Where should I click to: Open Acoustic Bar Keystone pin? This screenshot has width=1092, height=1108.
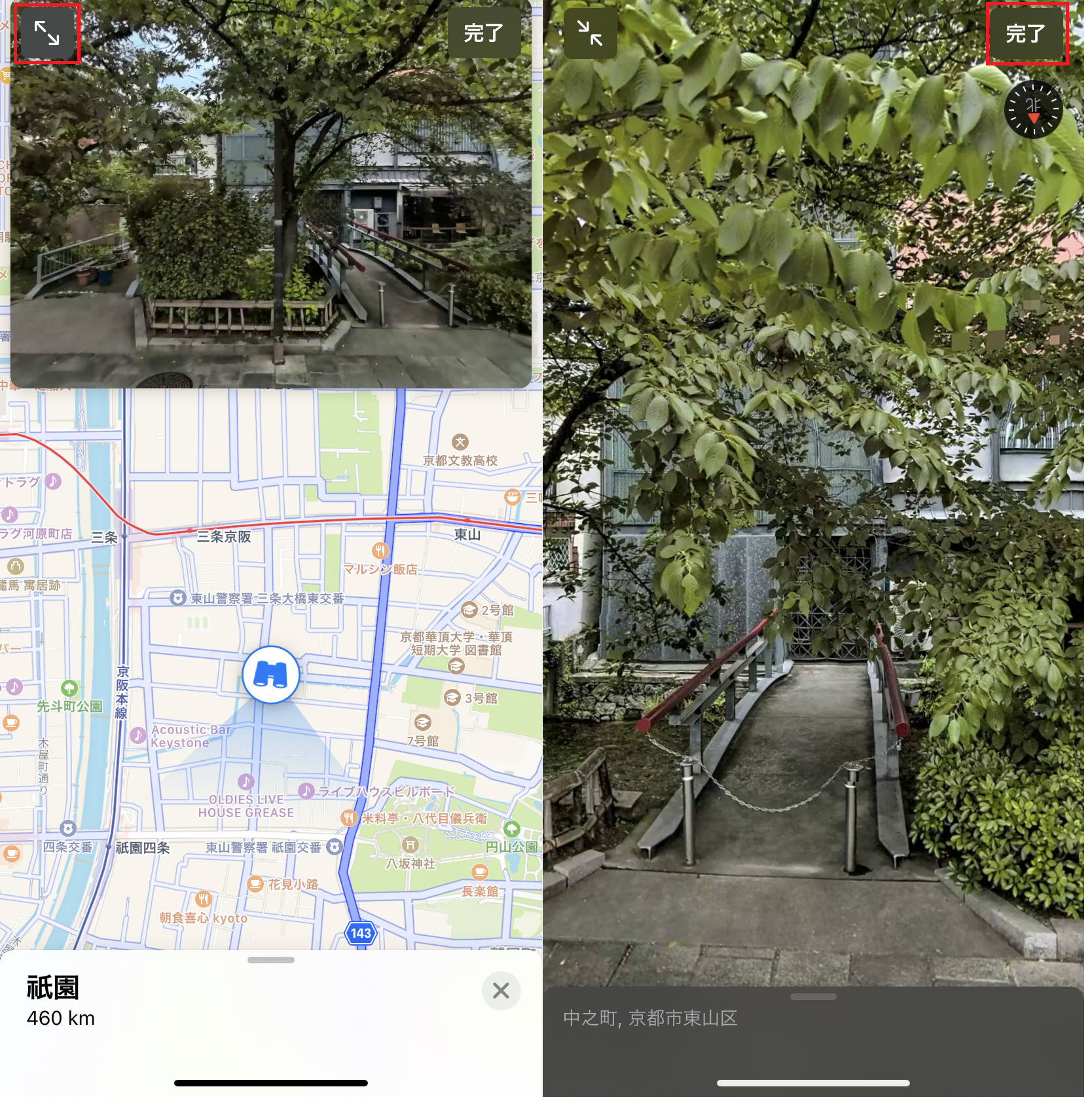tap(138, 735)
